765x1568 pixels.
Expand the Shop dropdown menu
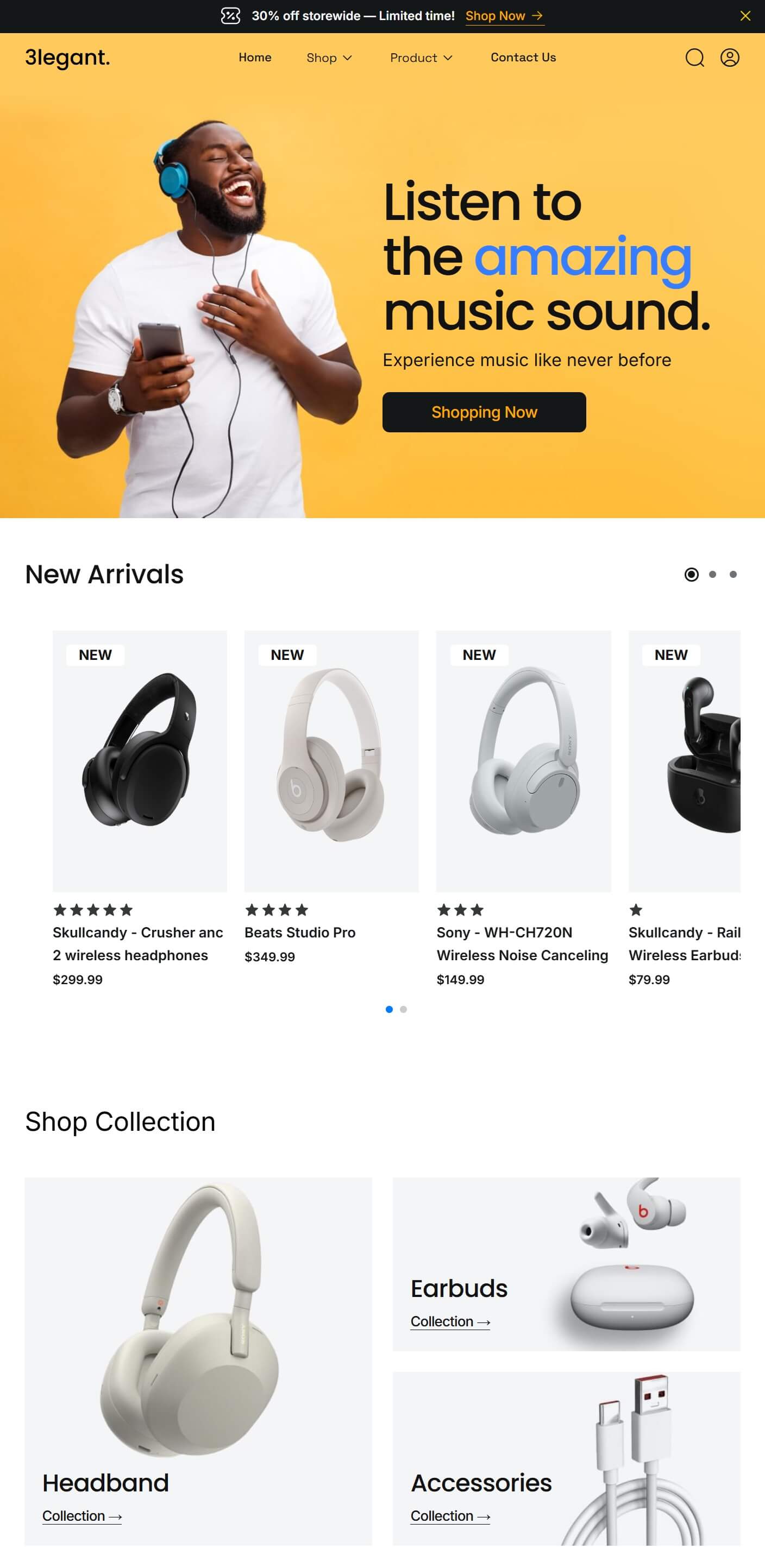[329, 58]
